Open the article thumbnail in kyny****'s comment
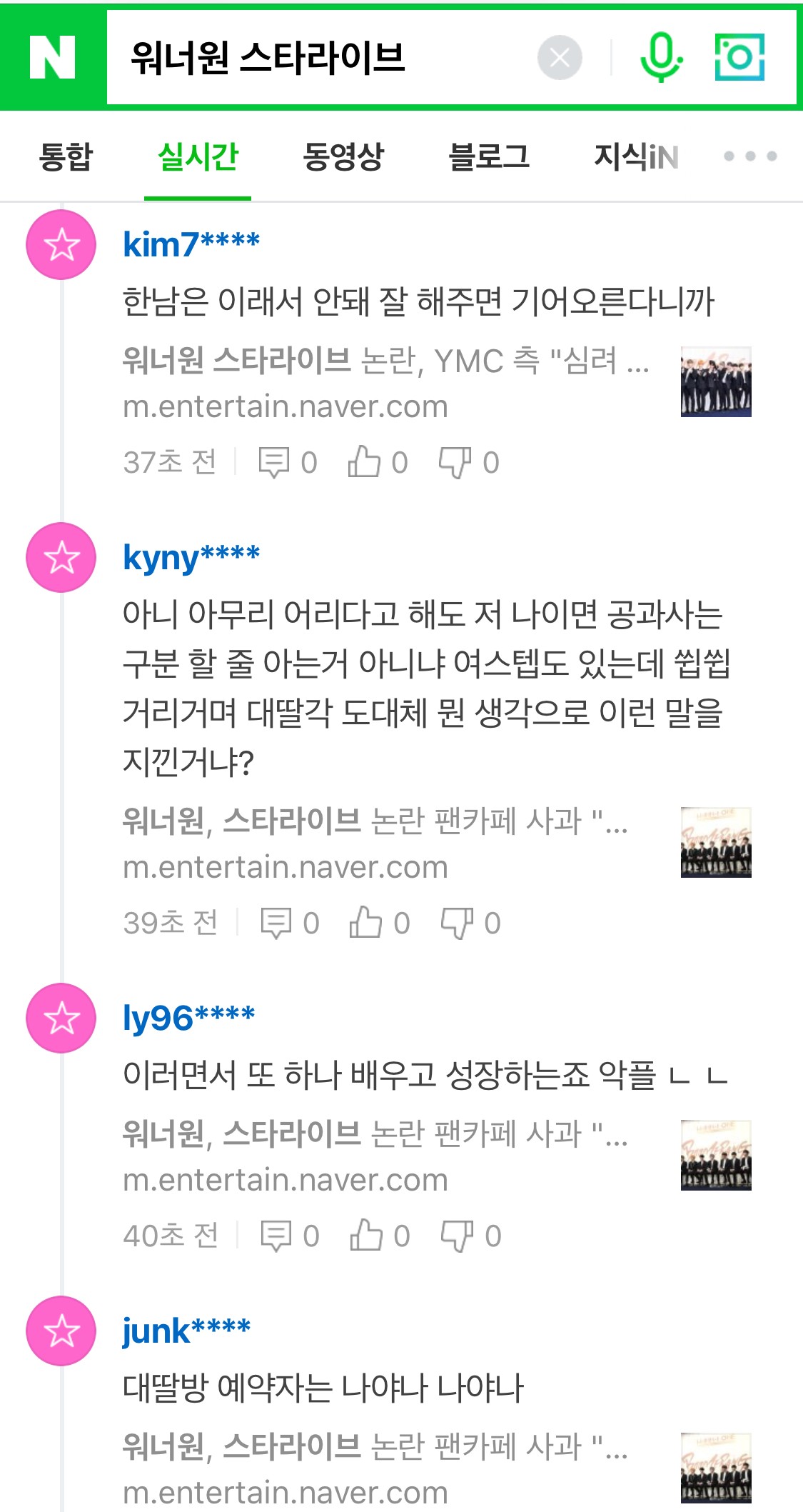 pos(716,843)
